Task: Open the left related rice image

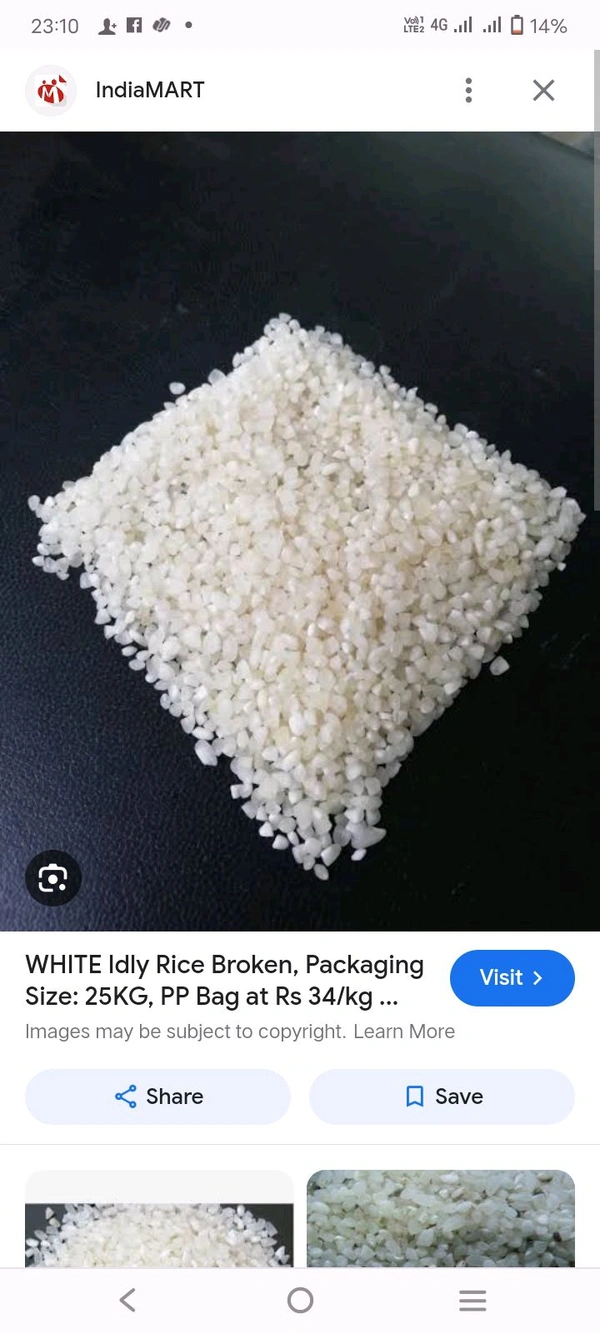Action: (x=159, y=1220)
